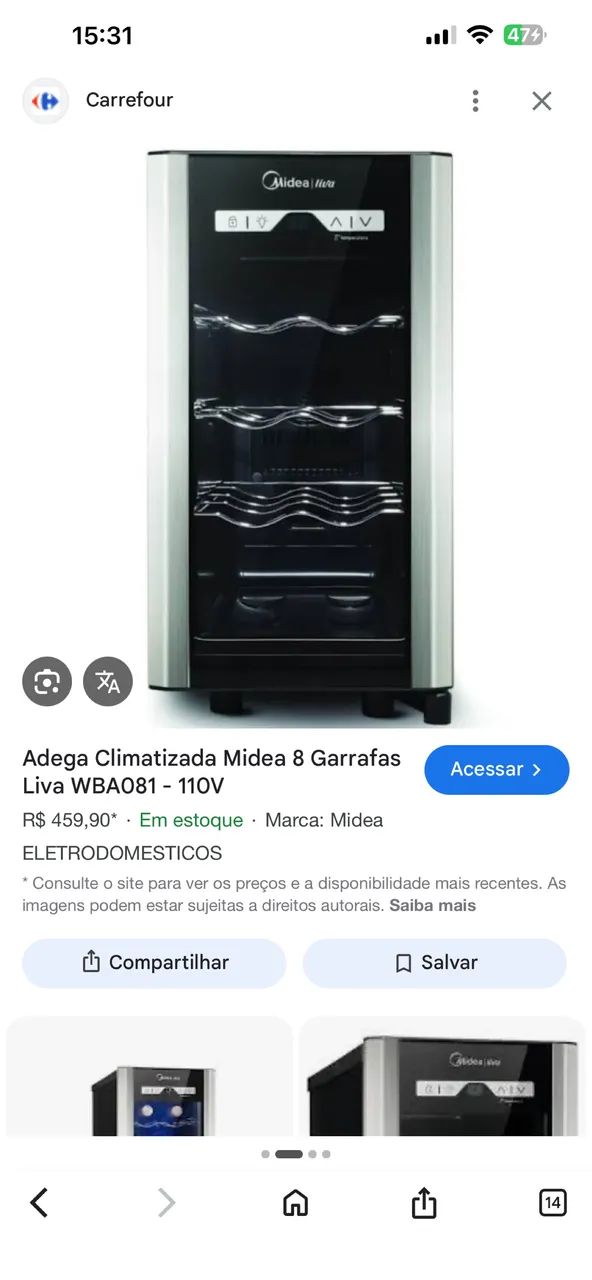592x1280 pixels.
Task: Save the product with Salvar
Action: coord(435,963)
